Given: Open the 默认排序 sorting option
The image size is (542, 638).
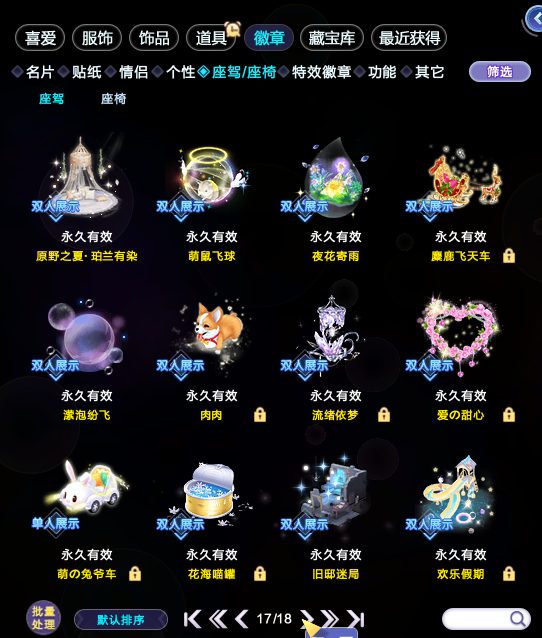Looking at the screenshot, I should point(121,620).
